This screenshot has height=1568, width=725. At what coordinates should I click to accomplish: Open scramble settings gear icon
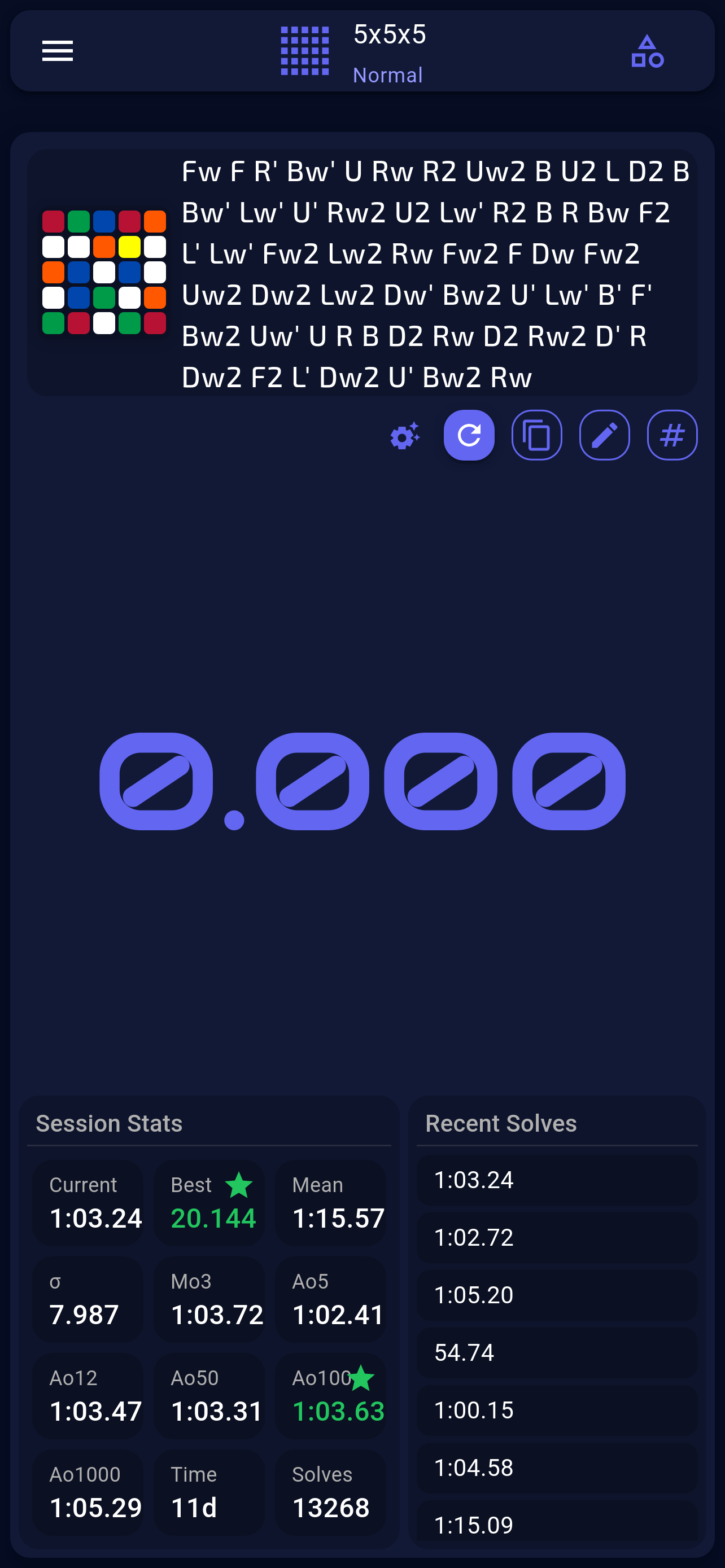point(405,435)
